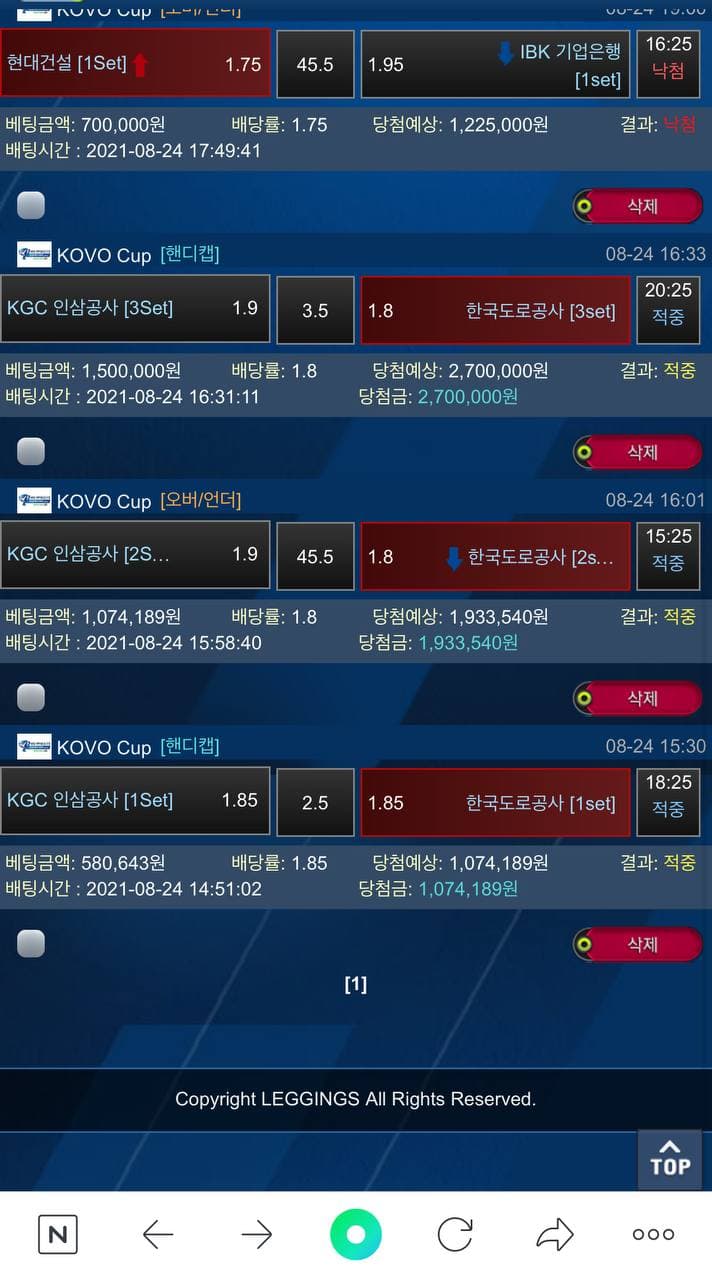Image resolution: width=712 pixels, height=1280 pixels.
Task: Tap the green circle browser button
Action: pyautogui.click(x=355, y=1235)
